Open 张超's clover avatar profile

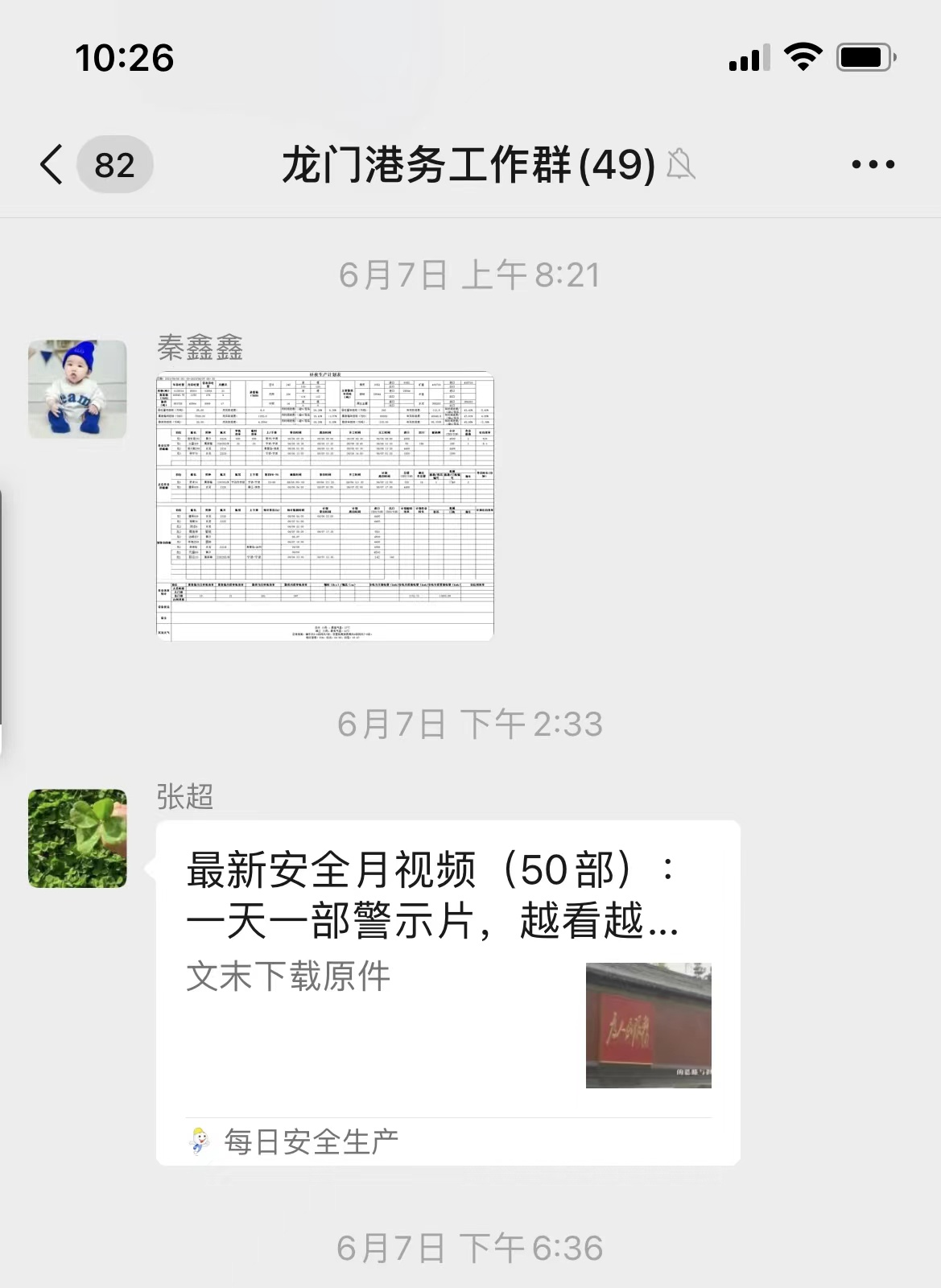[x=77, y=839]
